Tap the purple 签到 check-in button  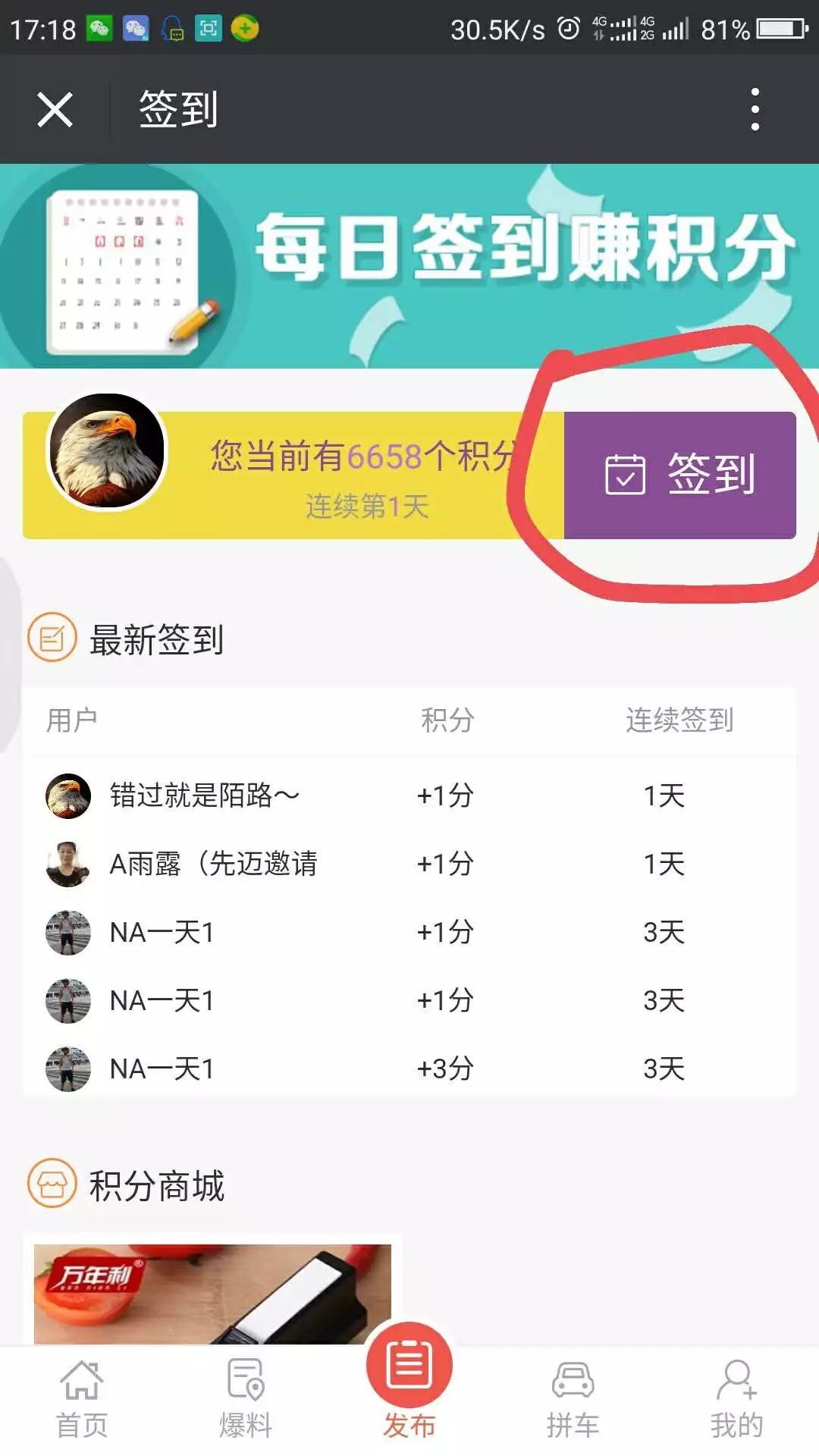(x=680, y=475)
